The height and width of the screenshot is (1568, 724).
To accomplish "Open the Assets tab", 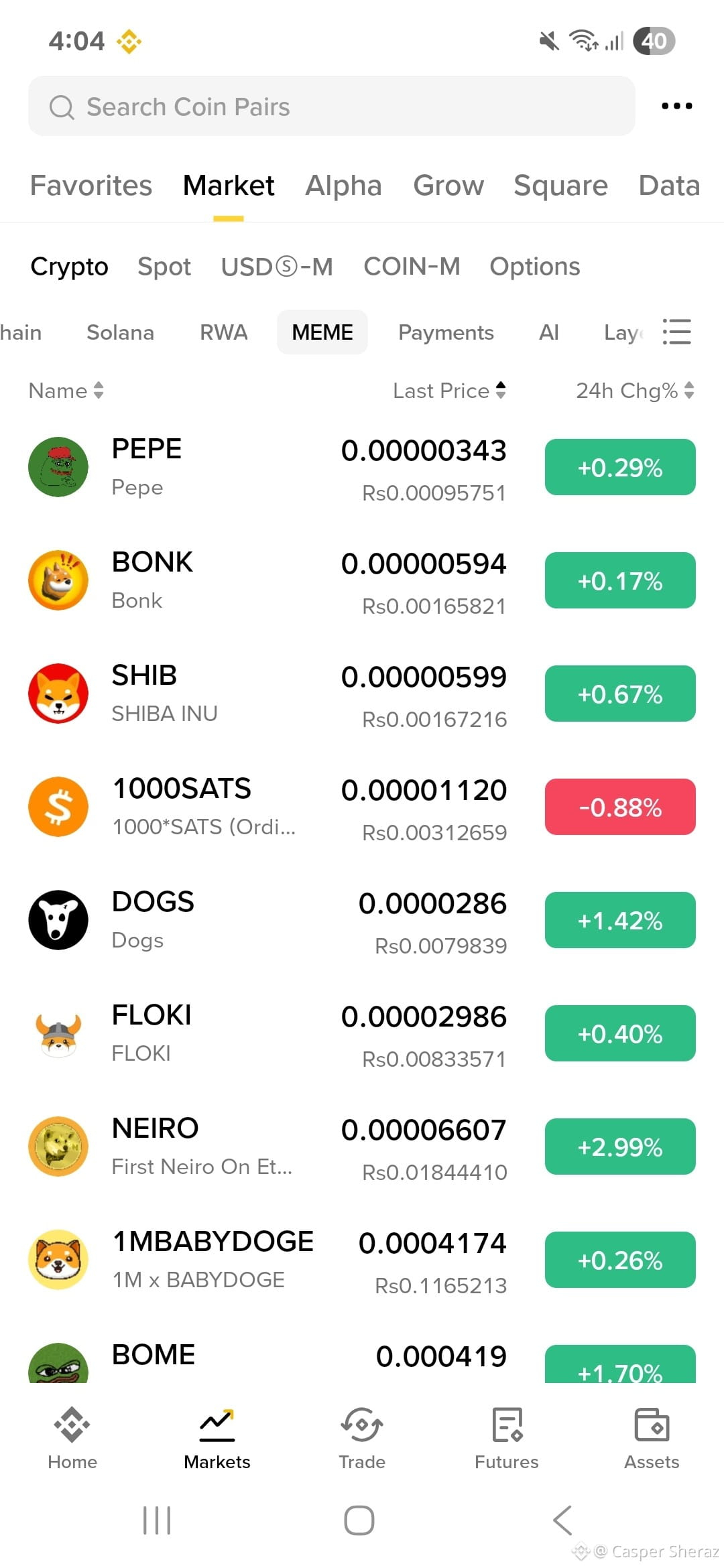I will pos(652,1437).
